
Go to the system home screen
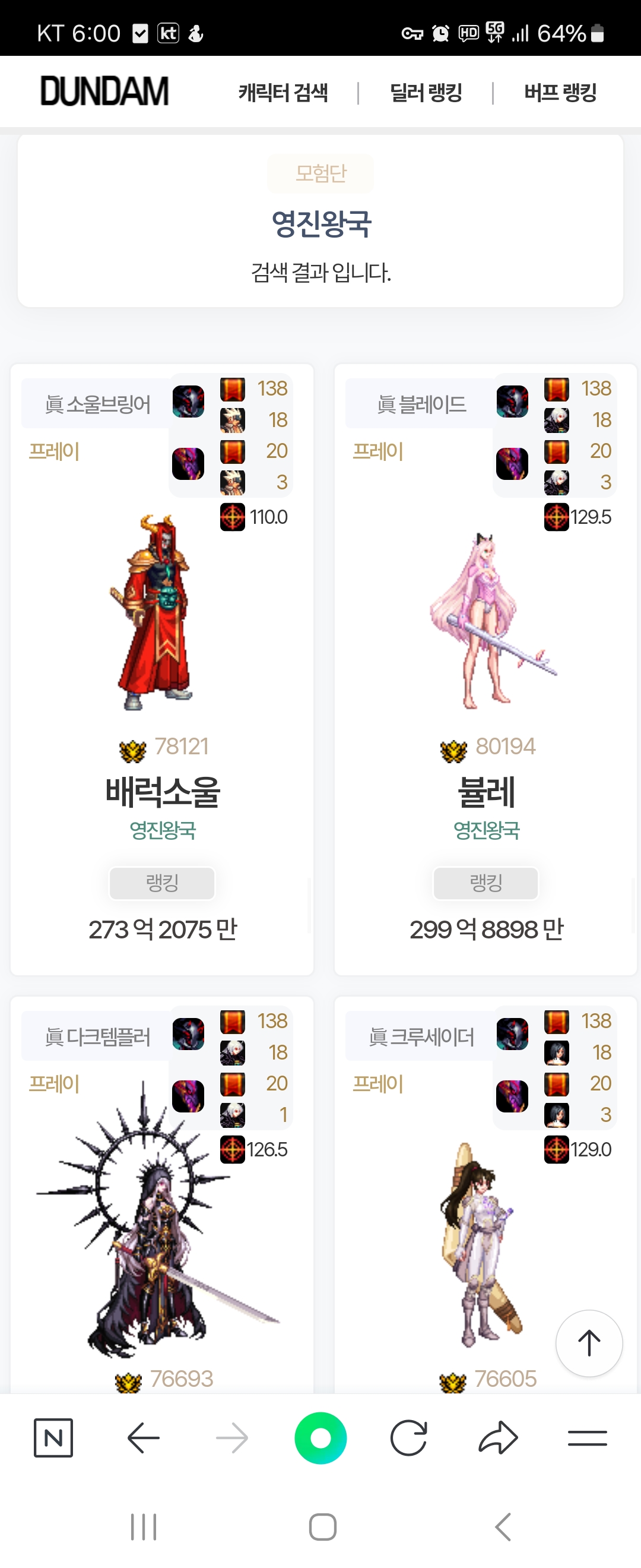(322, 1526)
